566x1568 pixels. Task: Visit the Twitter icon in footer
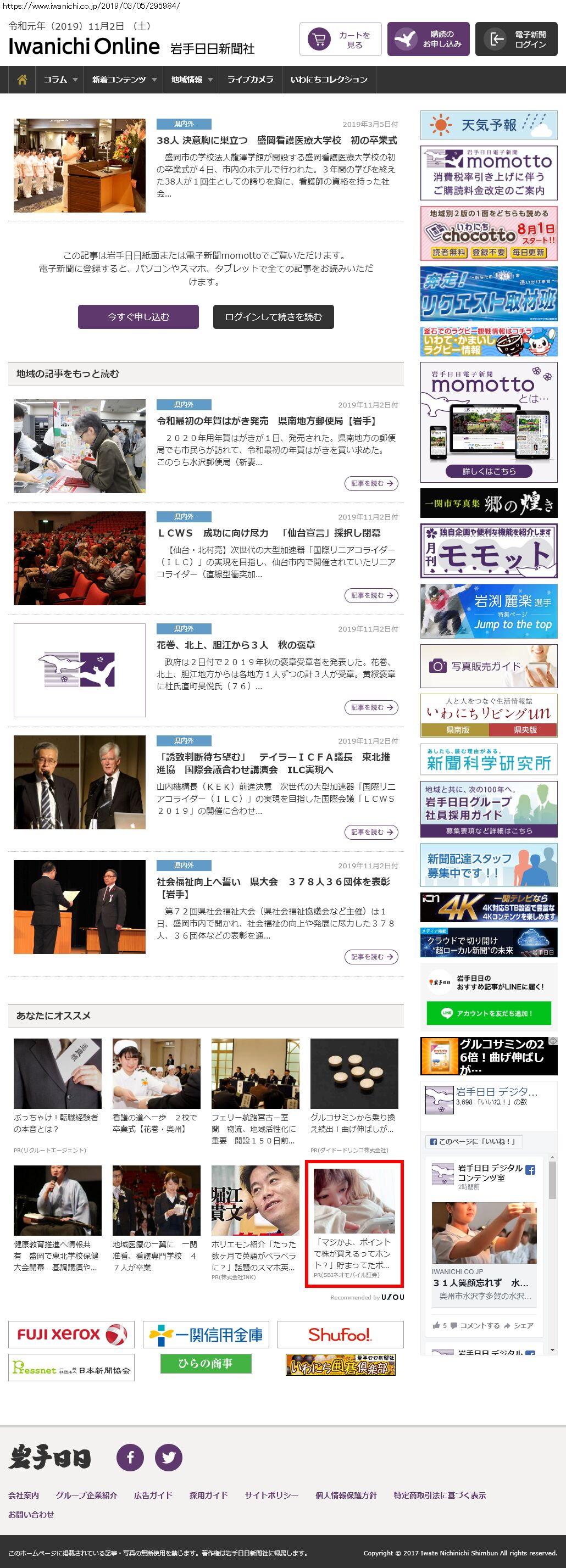(x=169, y=1457)
